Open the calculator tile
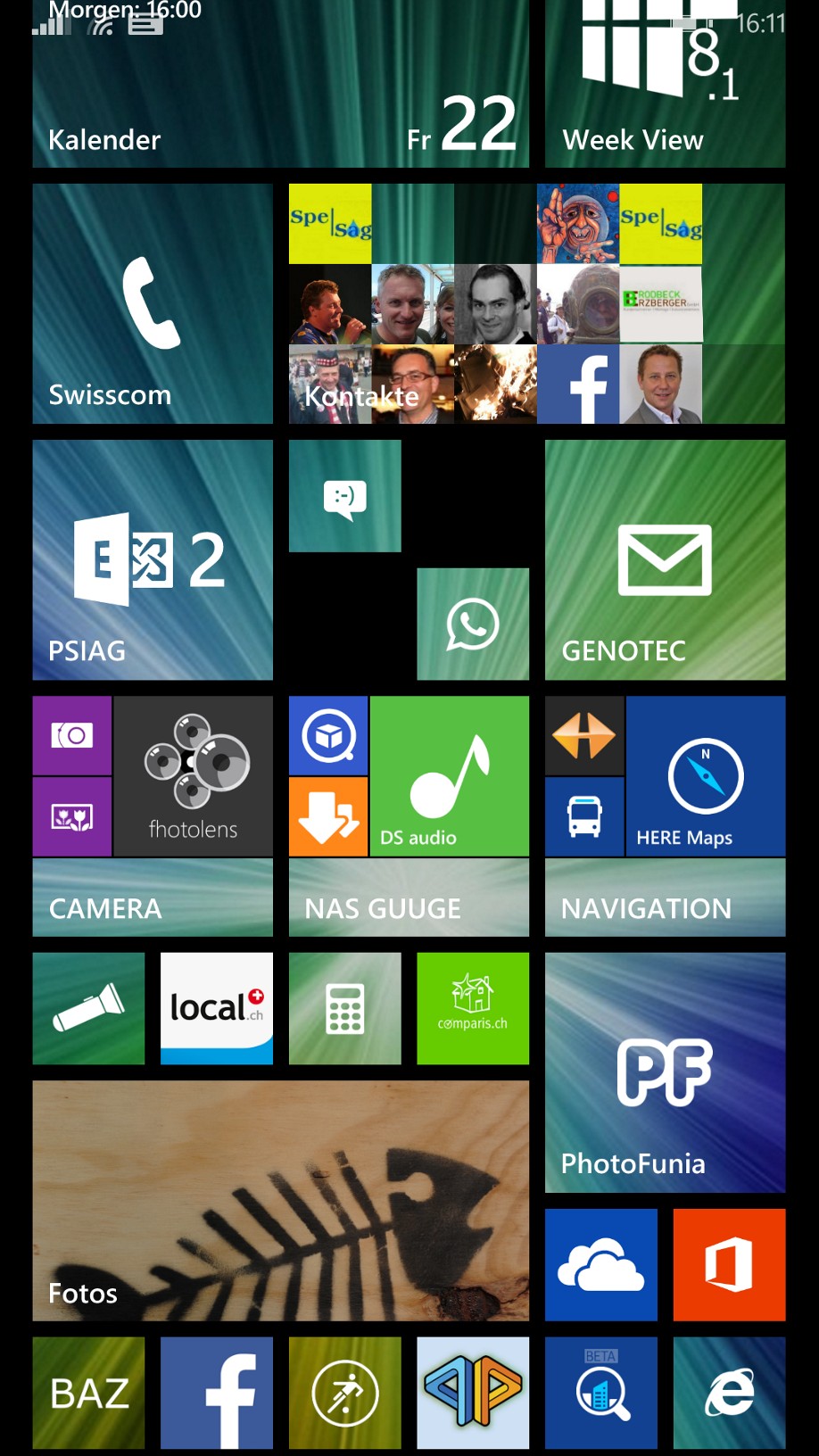This screenshot has width=819, height=1456. click(344, 1008)
